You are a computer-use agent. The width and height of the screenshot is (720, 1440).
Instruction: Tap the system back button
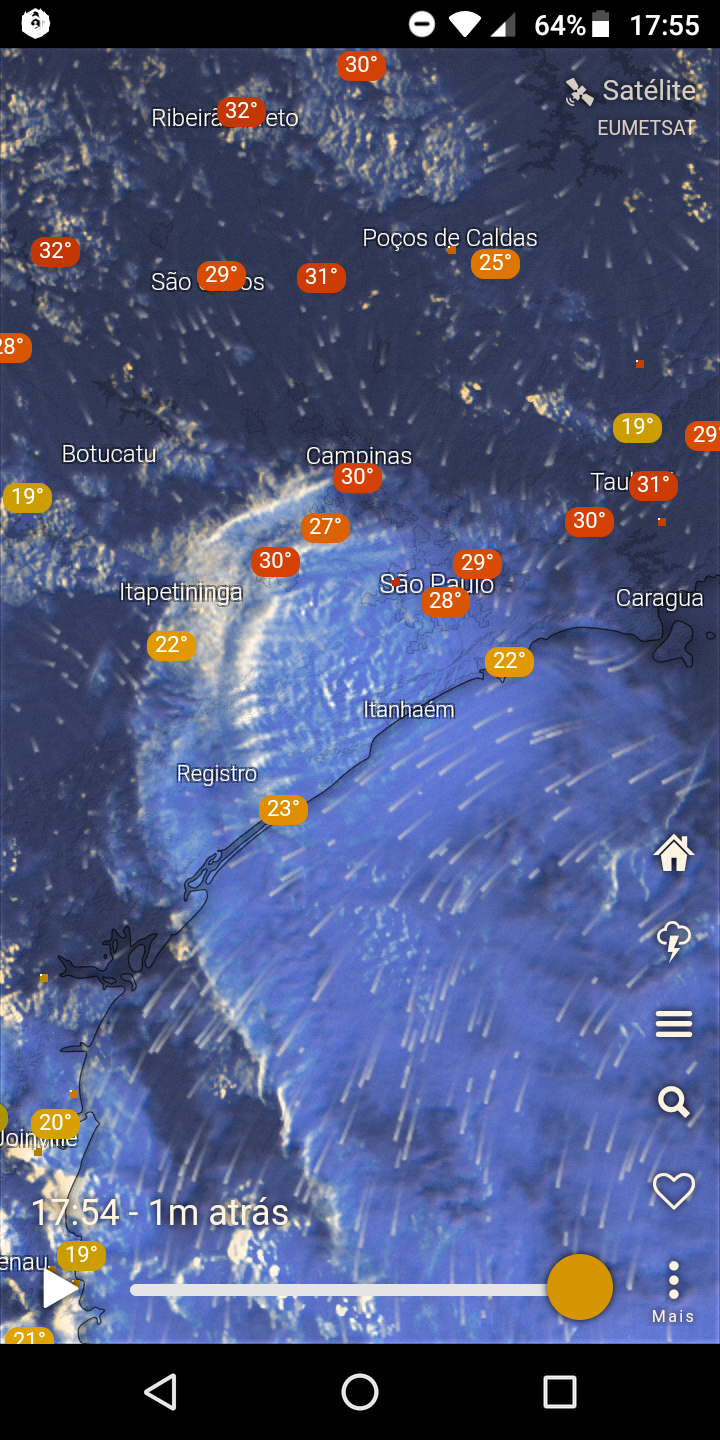click(x=160, y=1391)
